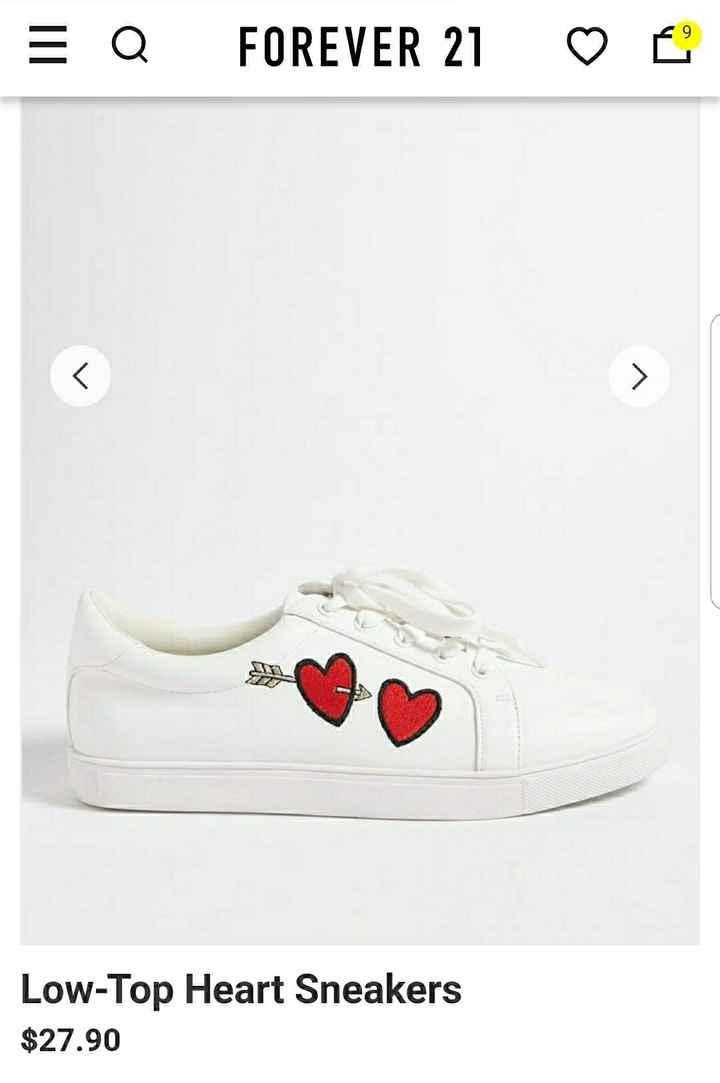Tap the Forever 21 logo to go home
Screen dimensions: 720x1083
coord(360,47)
